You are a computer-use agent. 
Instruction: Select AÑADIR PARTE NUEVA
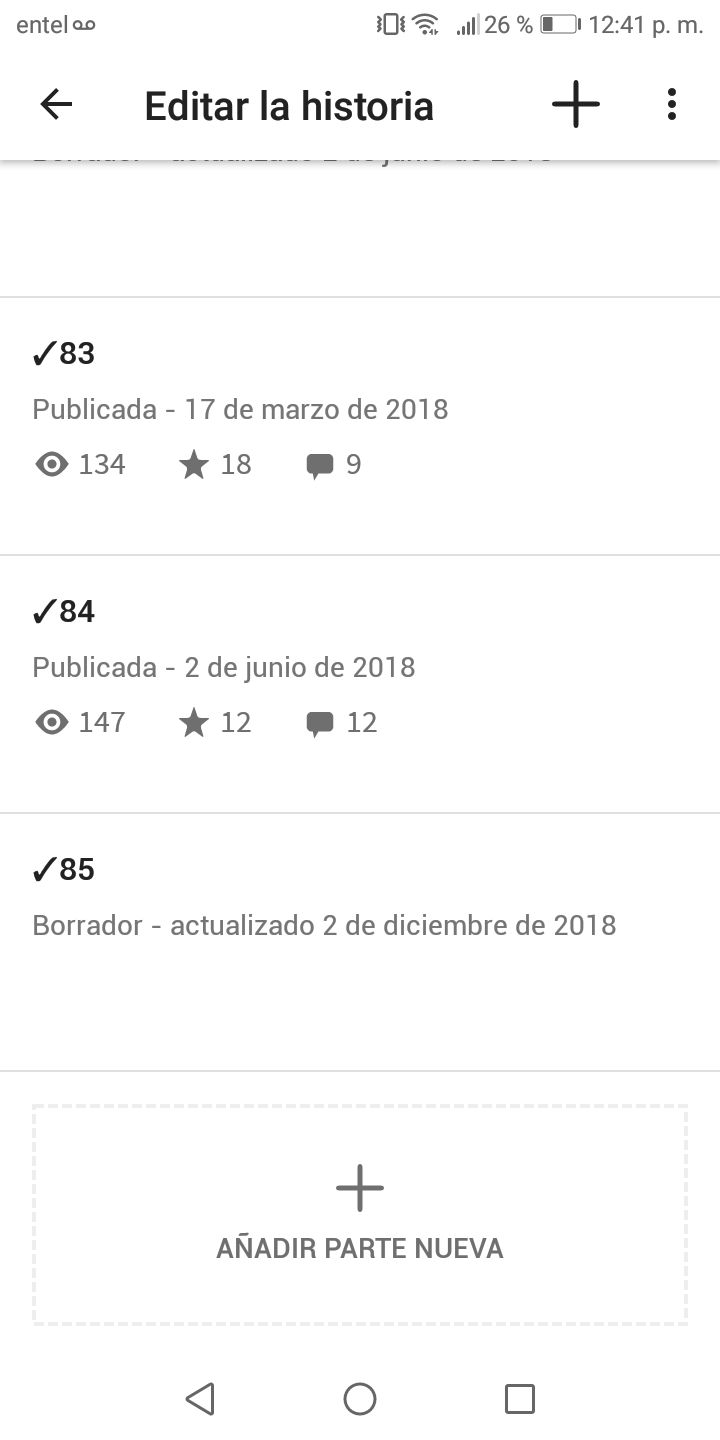360,1215
